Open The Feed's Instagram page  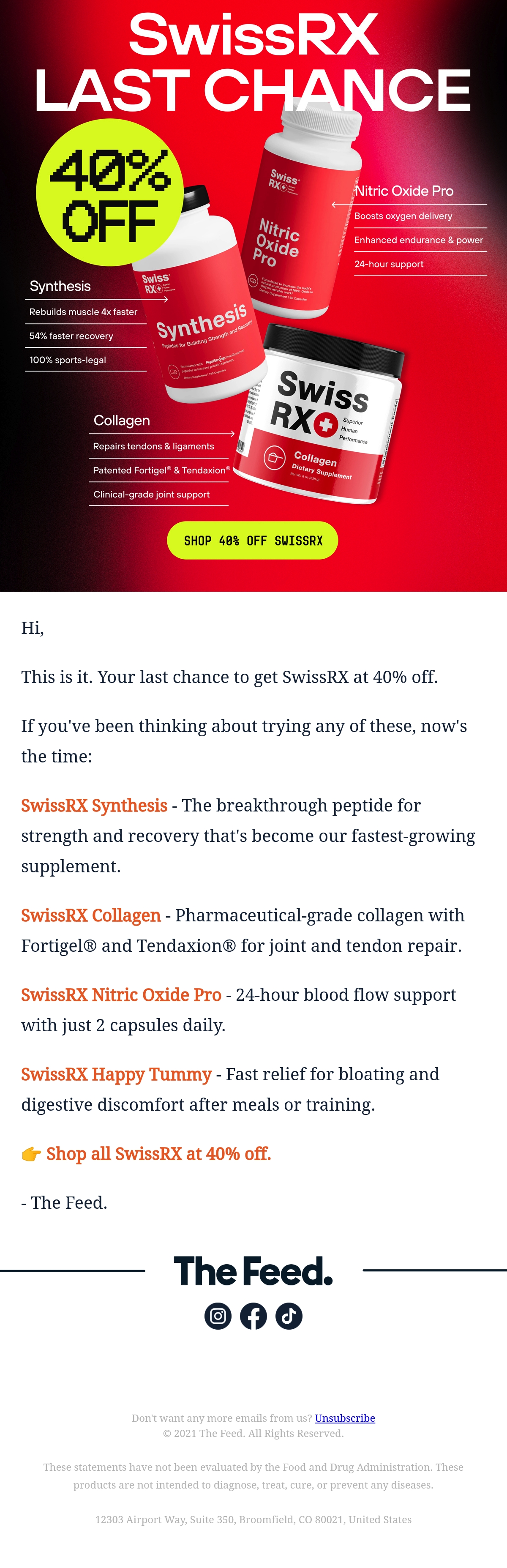tap(218, 1316)
